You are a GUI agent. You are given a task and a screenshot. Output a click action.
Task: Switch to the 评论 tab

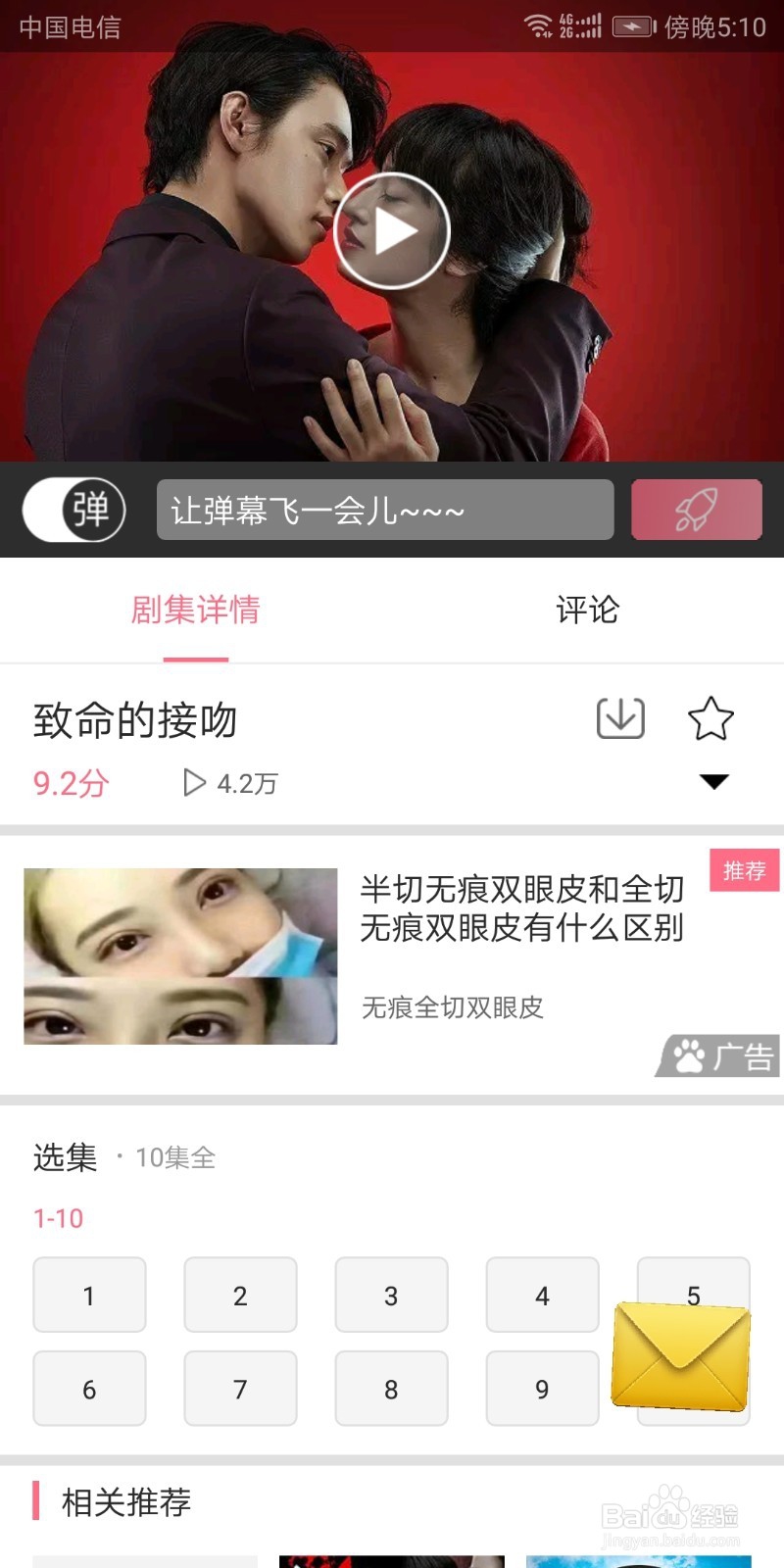(x=588, y=610)
